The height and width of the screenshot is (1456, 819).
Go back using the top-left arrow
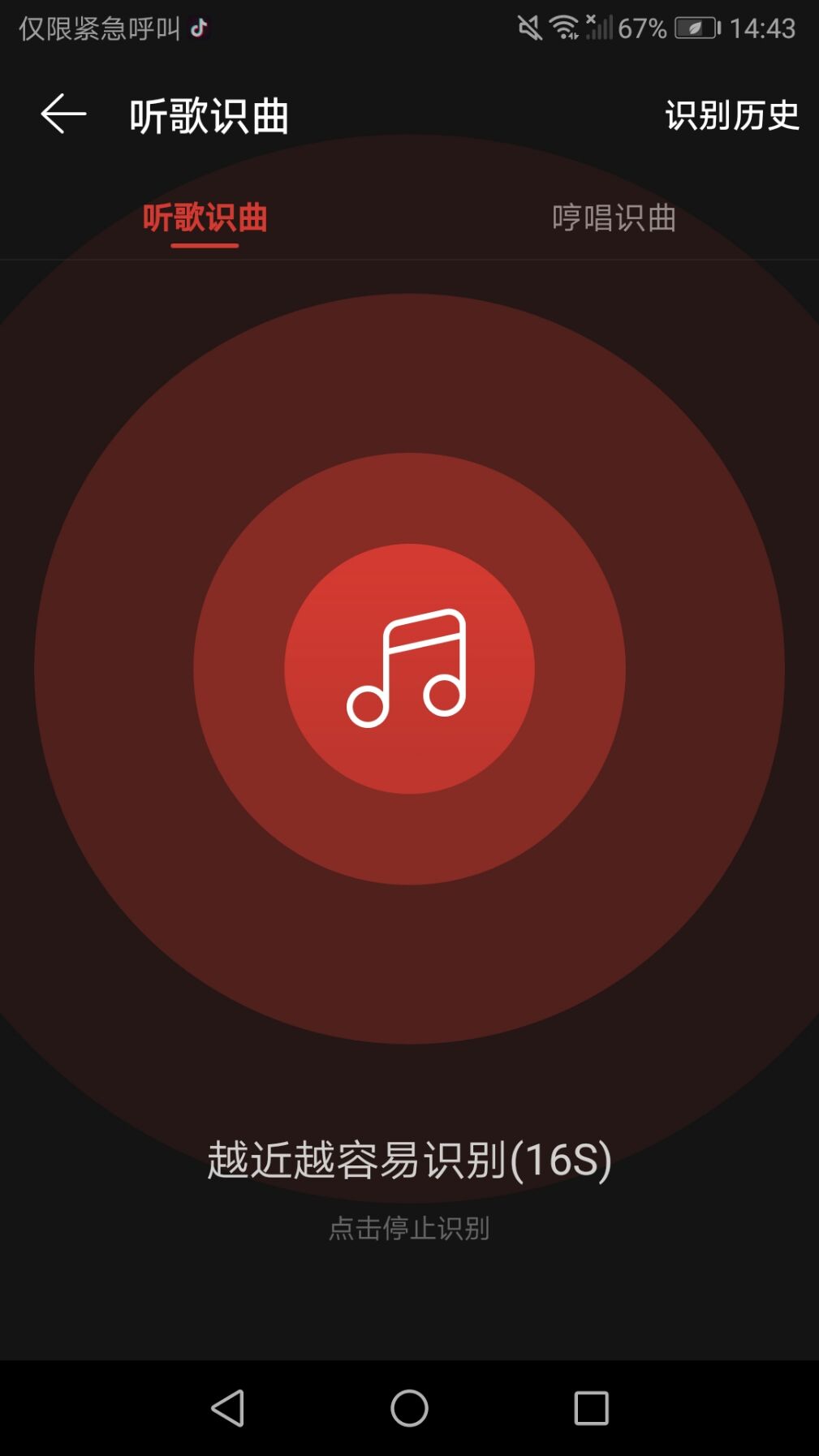click(63, 114)
